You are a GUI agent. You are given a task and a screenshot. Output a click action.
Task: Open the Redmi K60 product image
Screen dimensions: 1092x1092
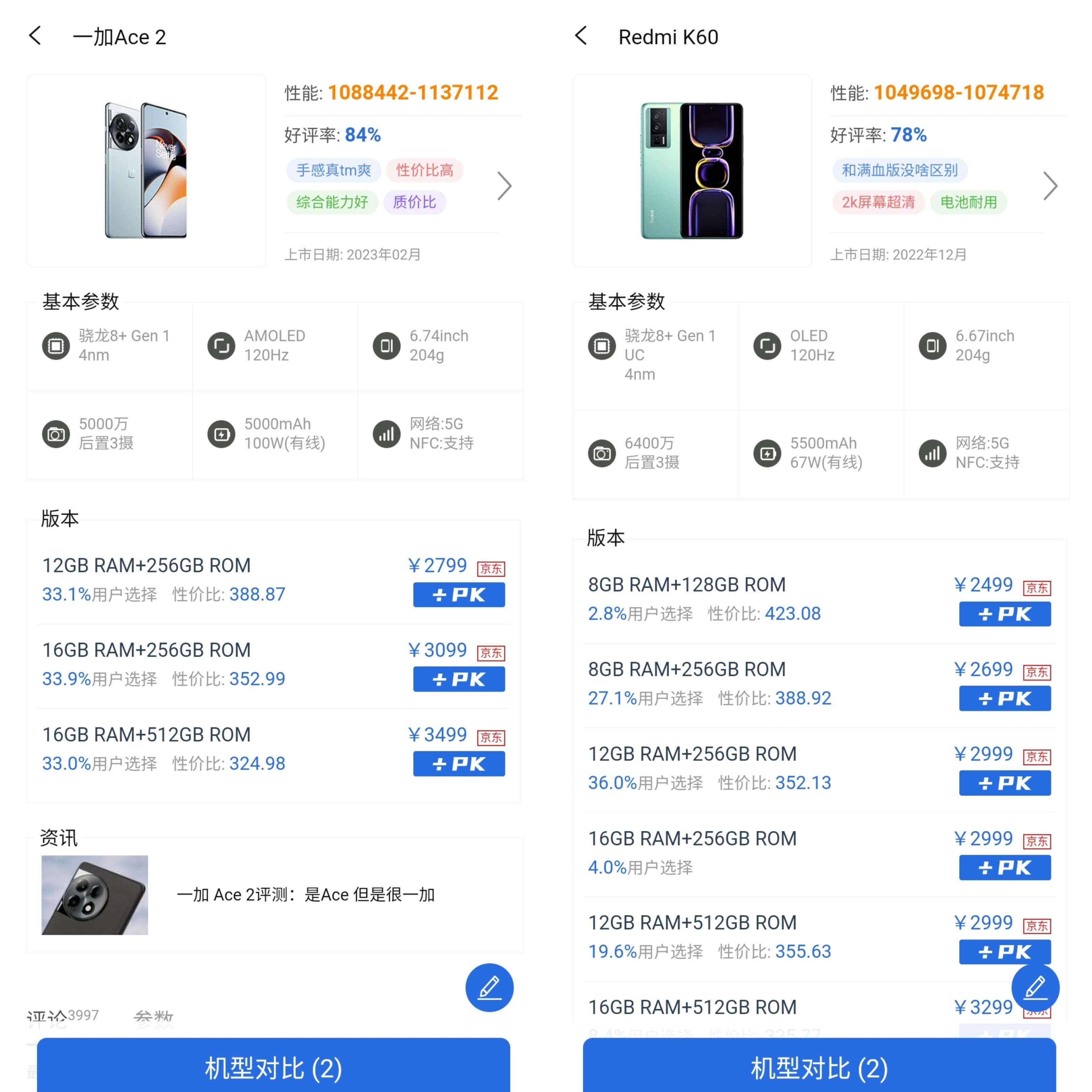[692, 171]
